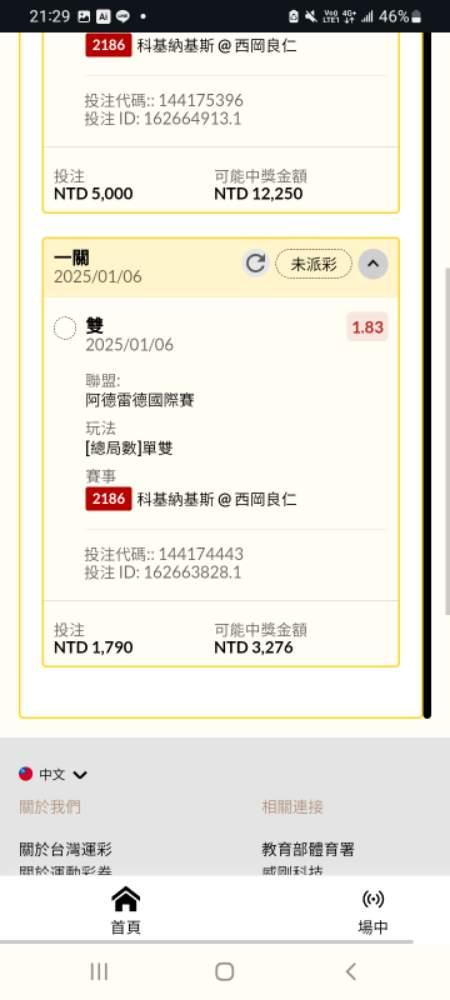Go to 首頁 tab
The image size is (450, 1000).
click(126, 910)
